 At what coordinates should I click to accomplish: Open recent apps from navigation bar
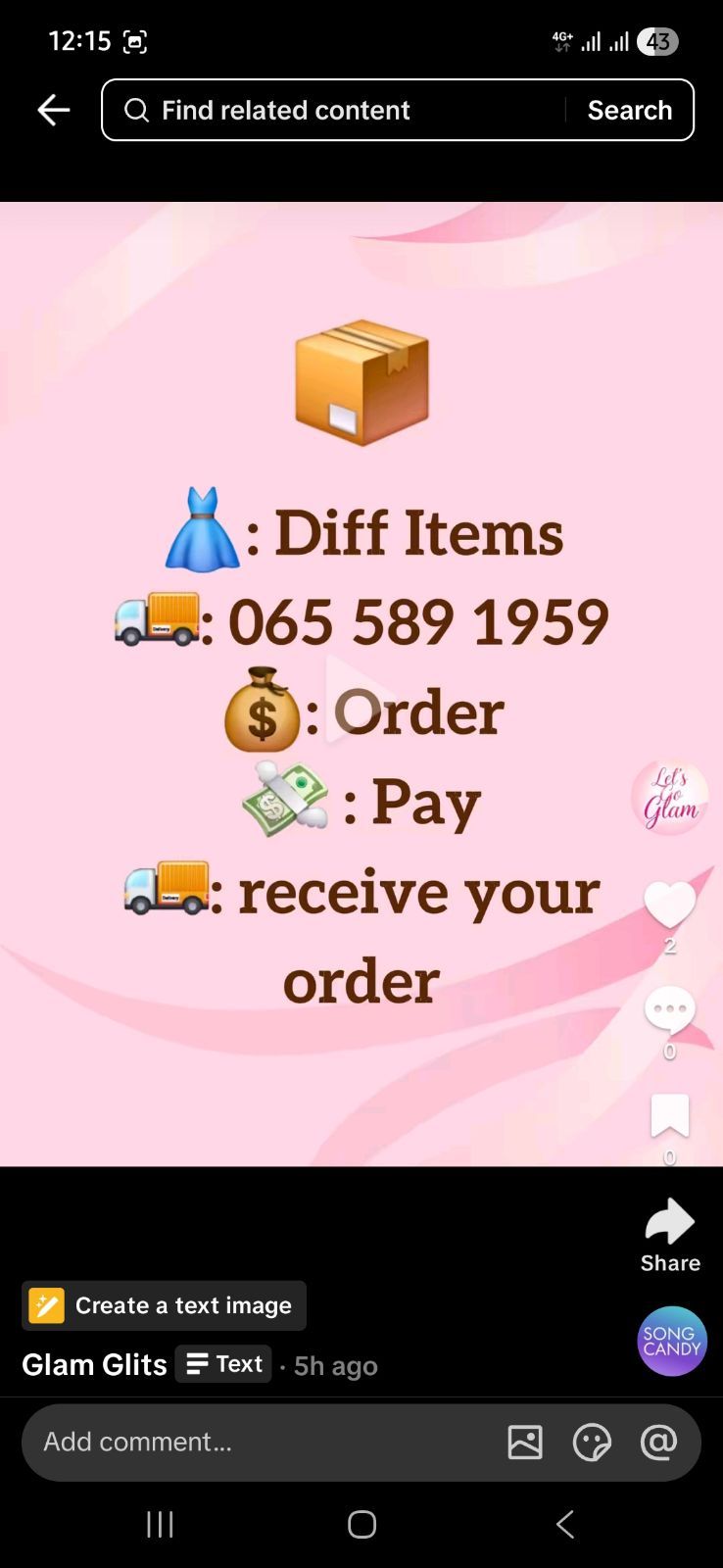point(160,1524)
